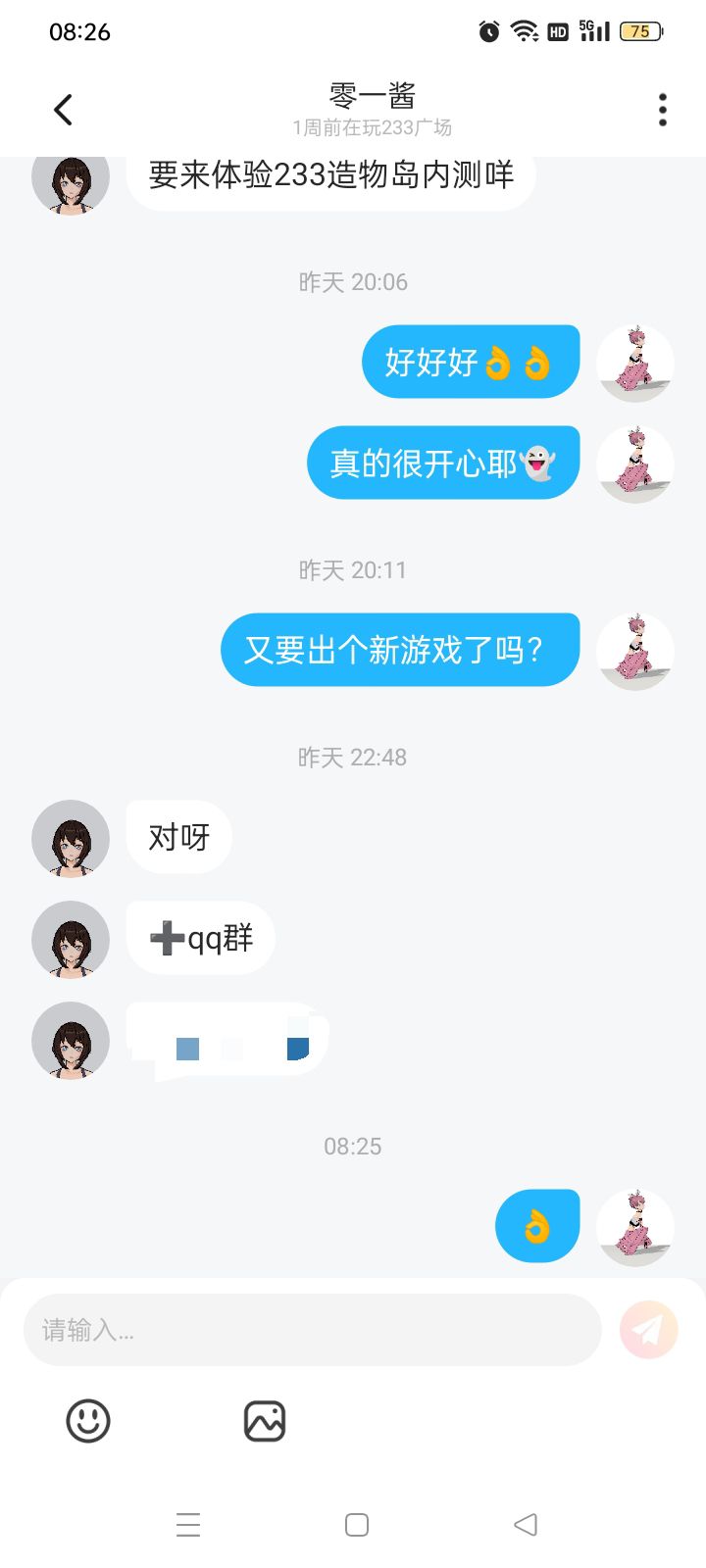This screenshot has height=1568, width=706.
Task: Go back from the 零一酱 chat
Action: coord(64,110)
